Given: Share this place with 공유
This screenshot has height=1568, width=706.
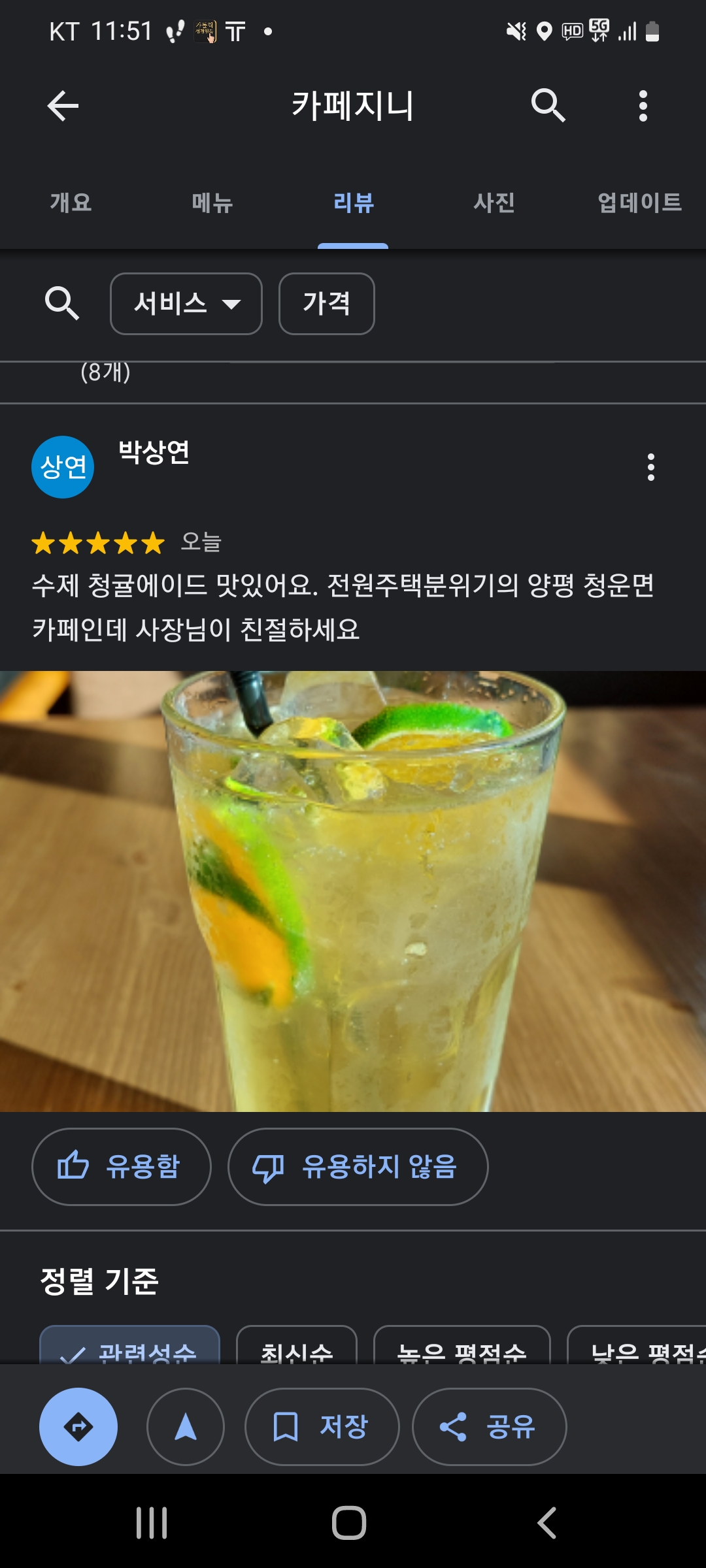Looking at the screenshot, I should (x=489, y=1426).
